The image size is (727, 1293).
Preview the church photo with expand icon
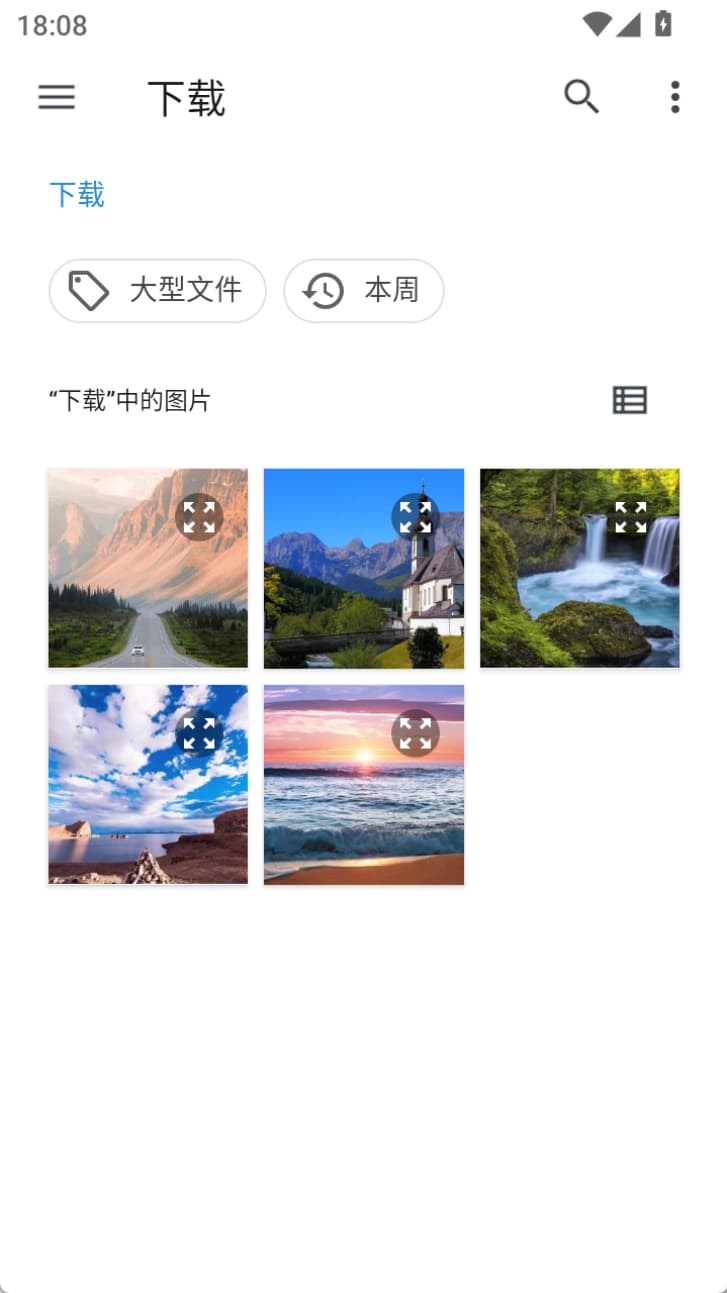click(x=415, y=517)
